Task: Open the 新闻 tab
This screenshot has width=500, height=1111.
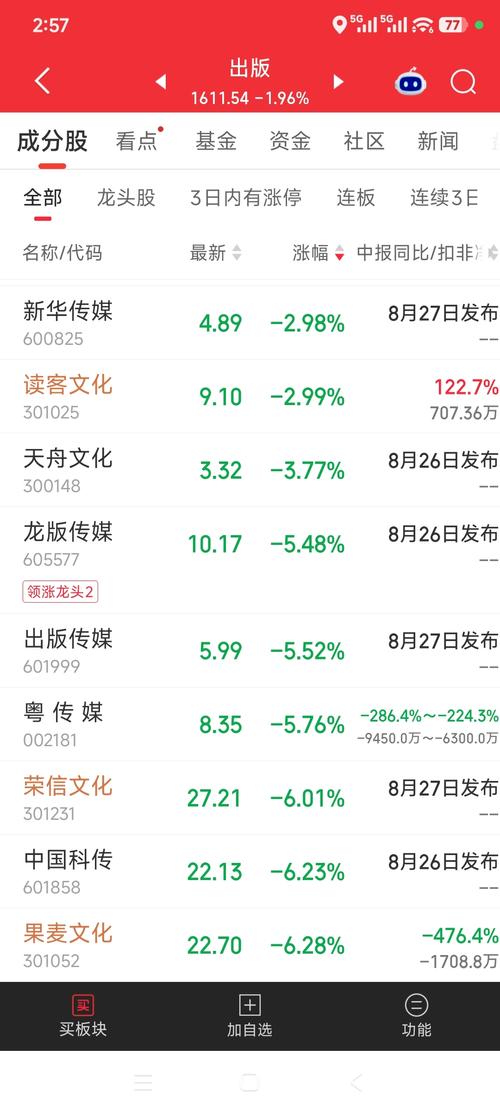Action: click(438, 141)
